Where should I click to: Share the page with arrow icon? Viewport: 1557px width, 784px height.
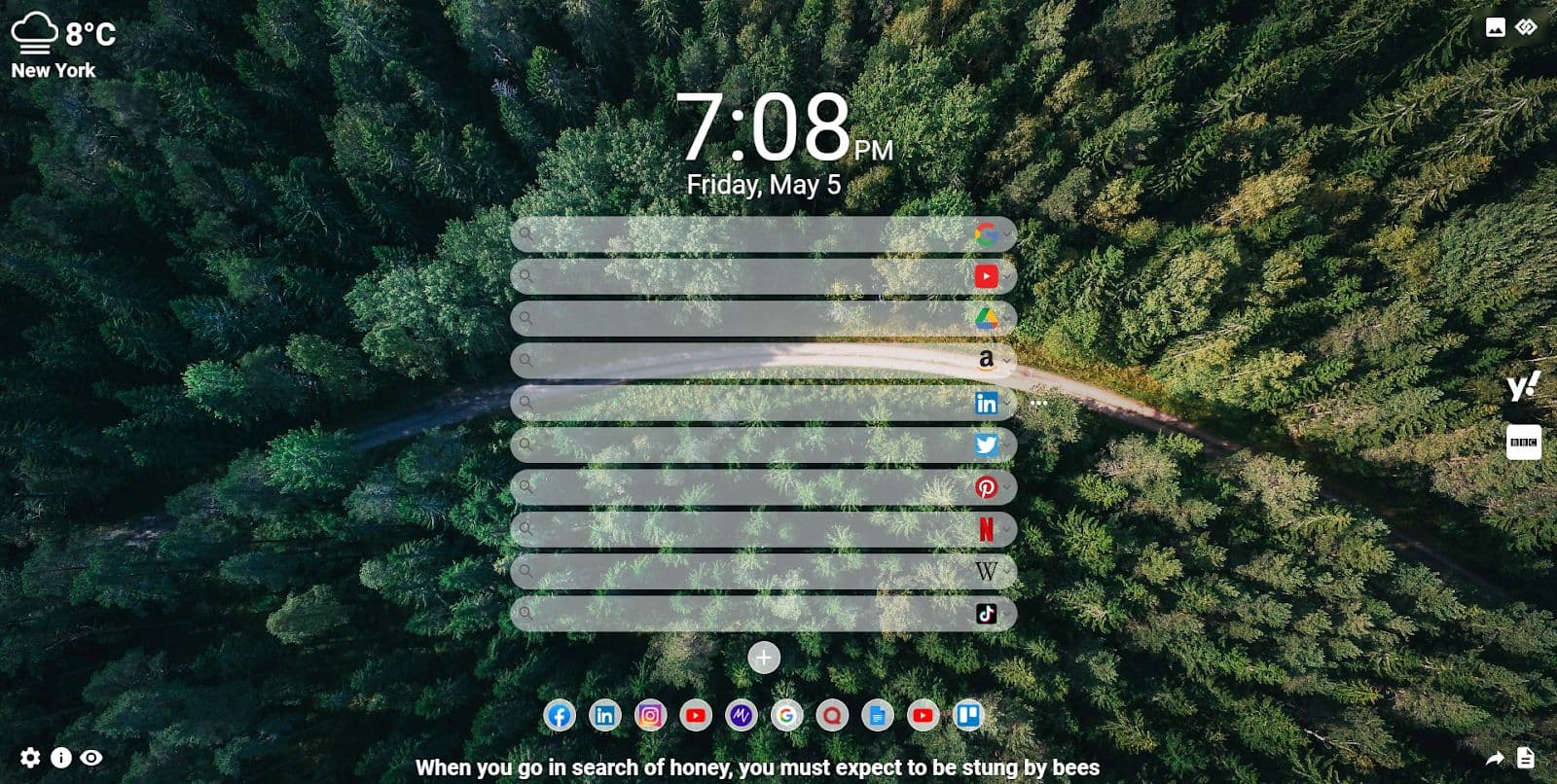coord(1496,758)
